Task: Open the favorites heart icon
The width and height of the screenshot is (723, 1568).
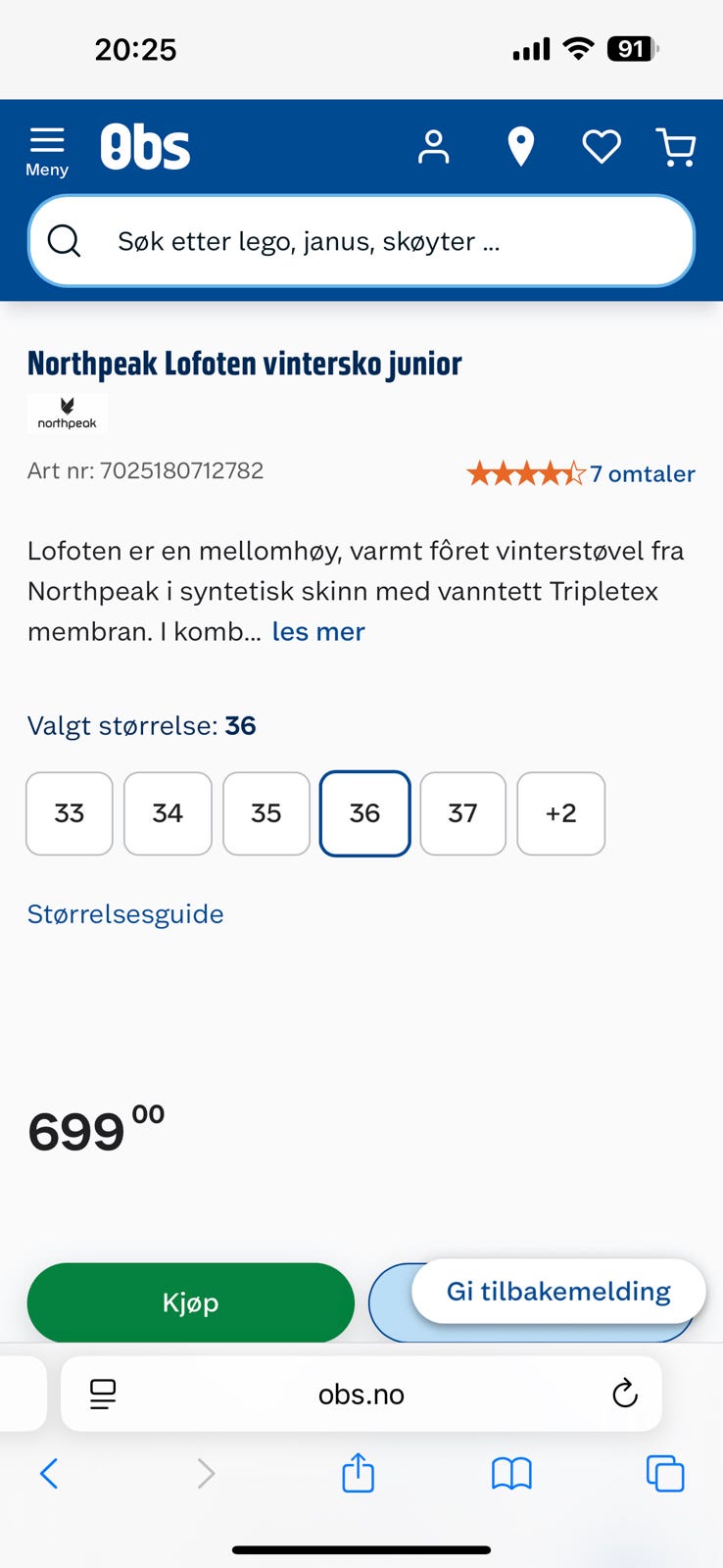Action: point(601,147)
